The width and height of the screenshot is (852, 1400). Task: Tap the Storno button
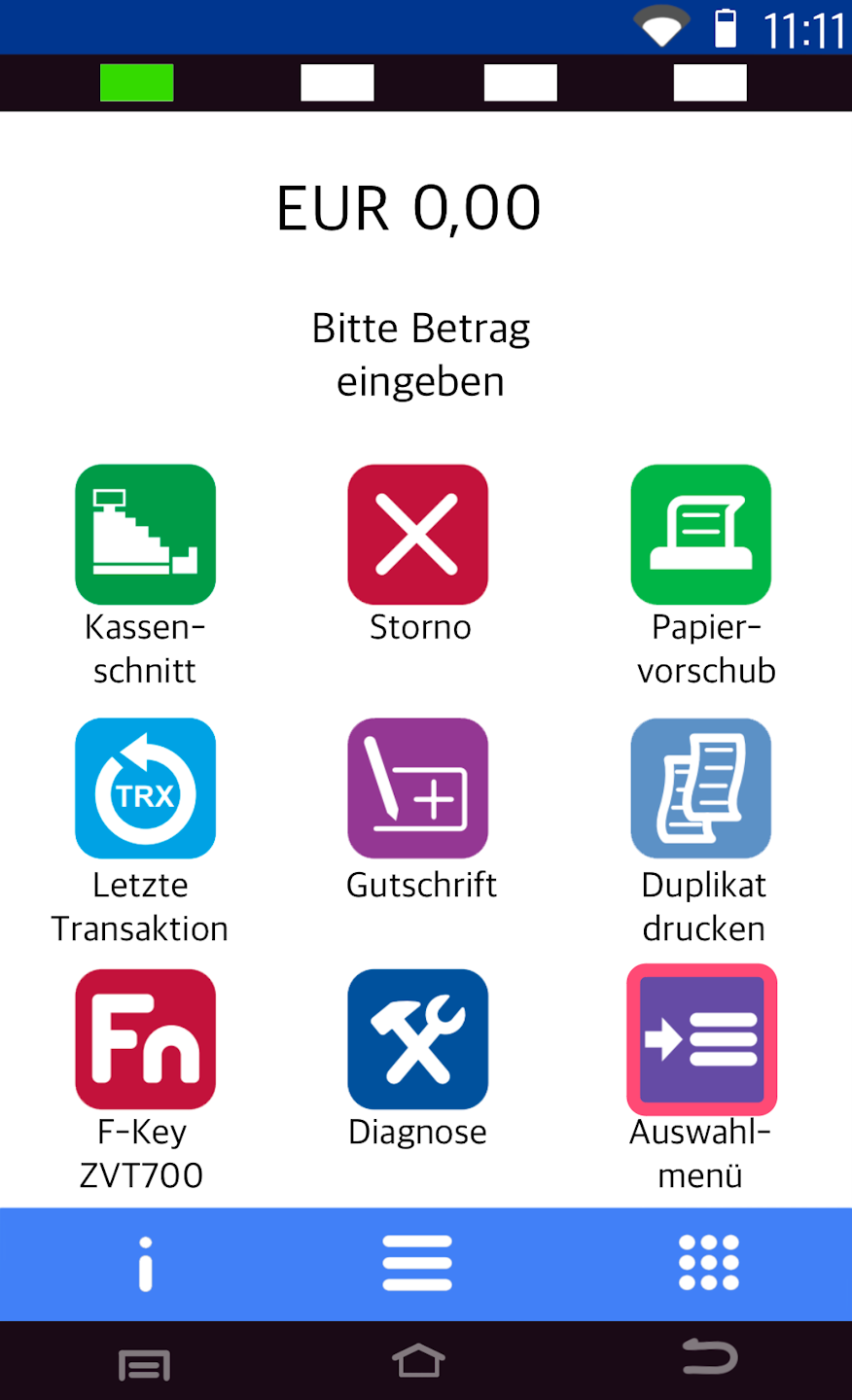418,535
